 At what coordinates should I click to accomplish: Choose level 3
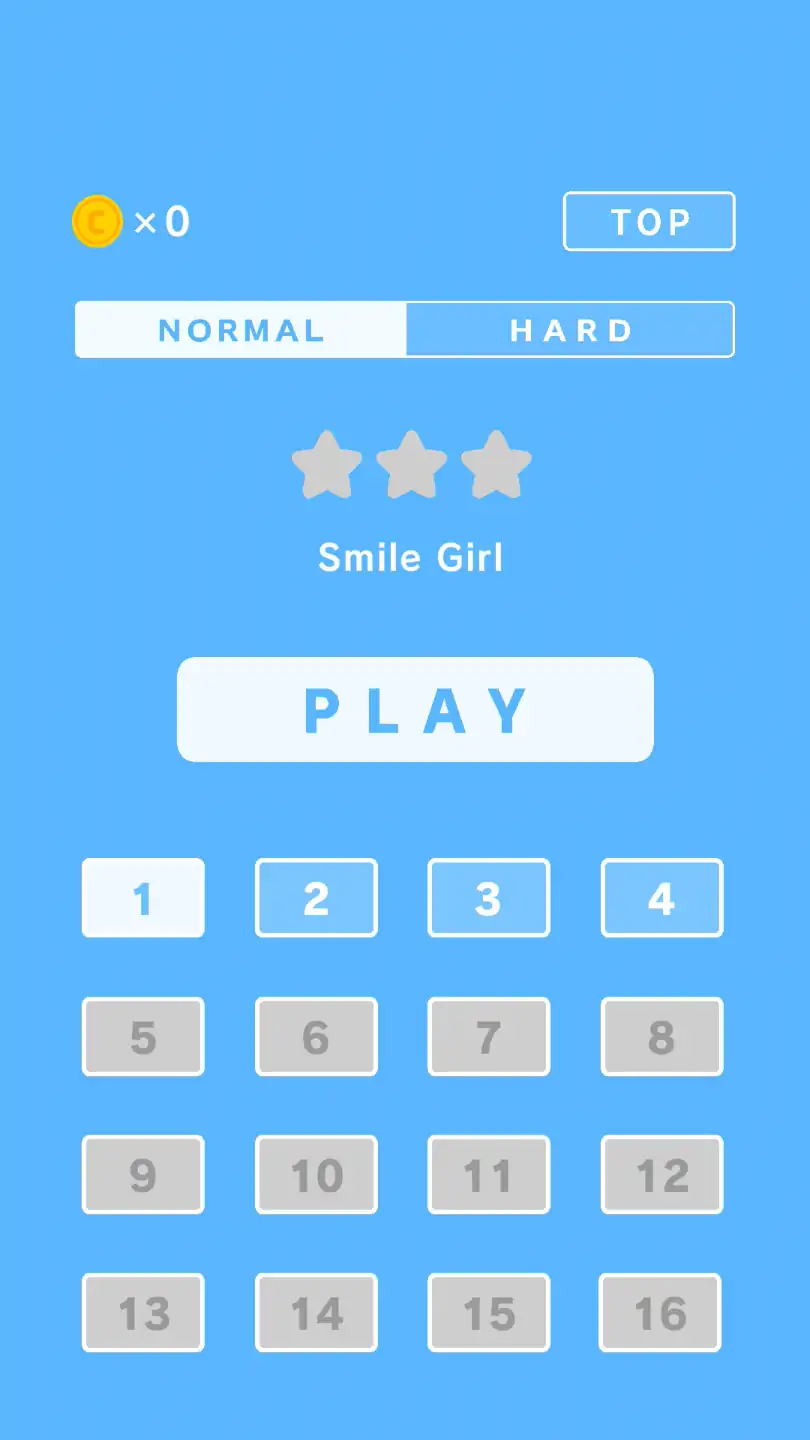489,898
